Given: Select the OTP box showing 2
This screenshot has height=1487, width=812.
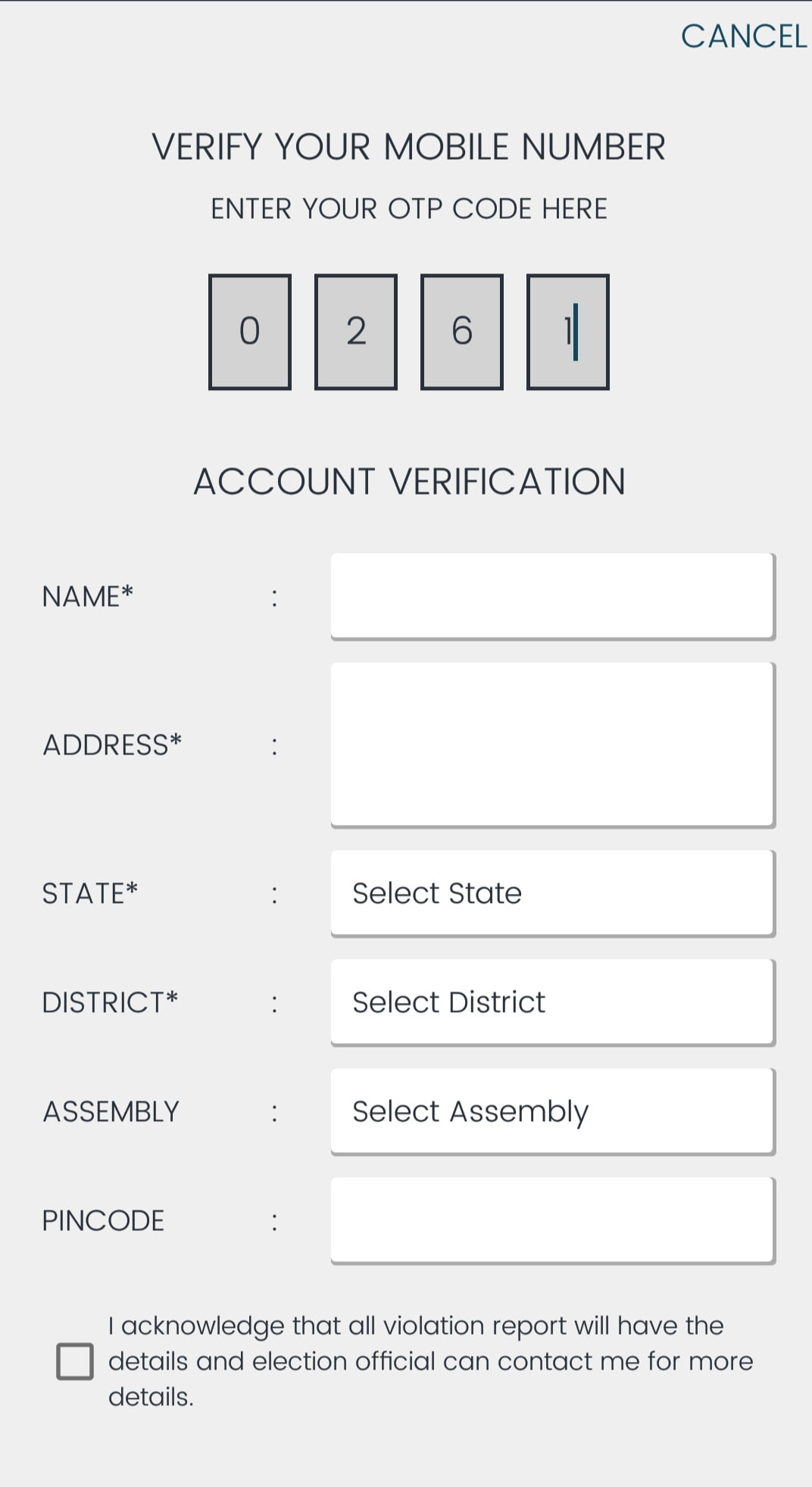Looking at the screenshot, I should [x=356, y=333].
